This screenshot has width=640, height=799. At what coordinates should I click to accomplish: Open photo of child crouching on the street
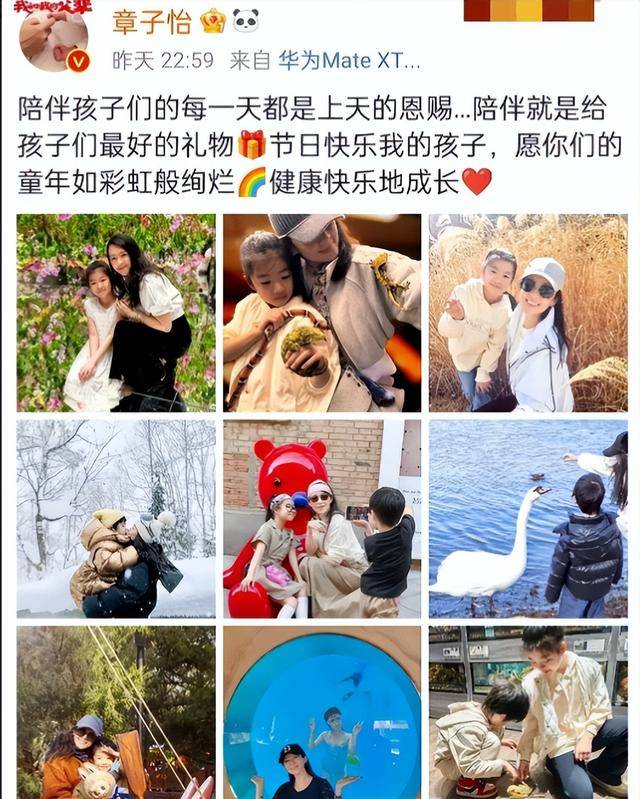(528, 713)
